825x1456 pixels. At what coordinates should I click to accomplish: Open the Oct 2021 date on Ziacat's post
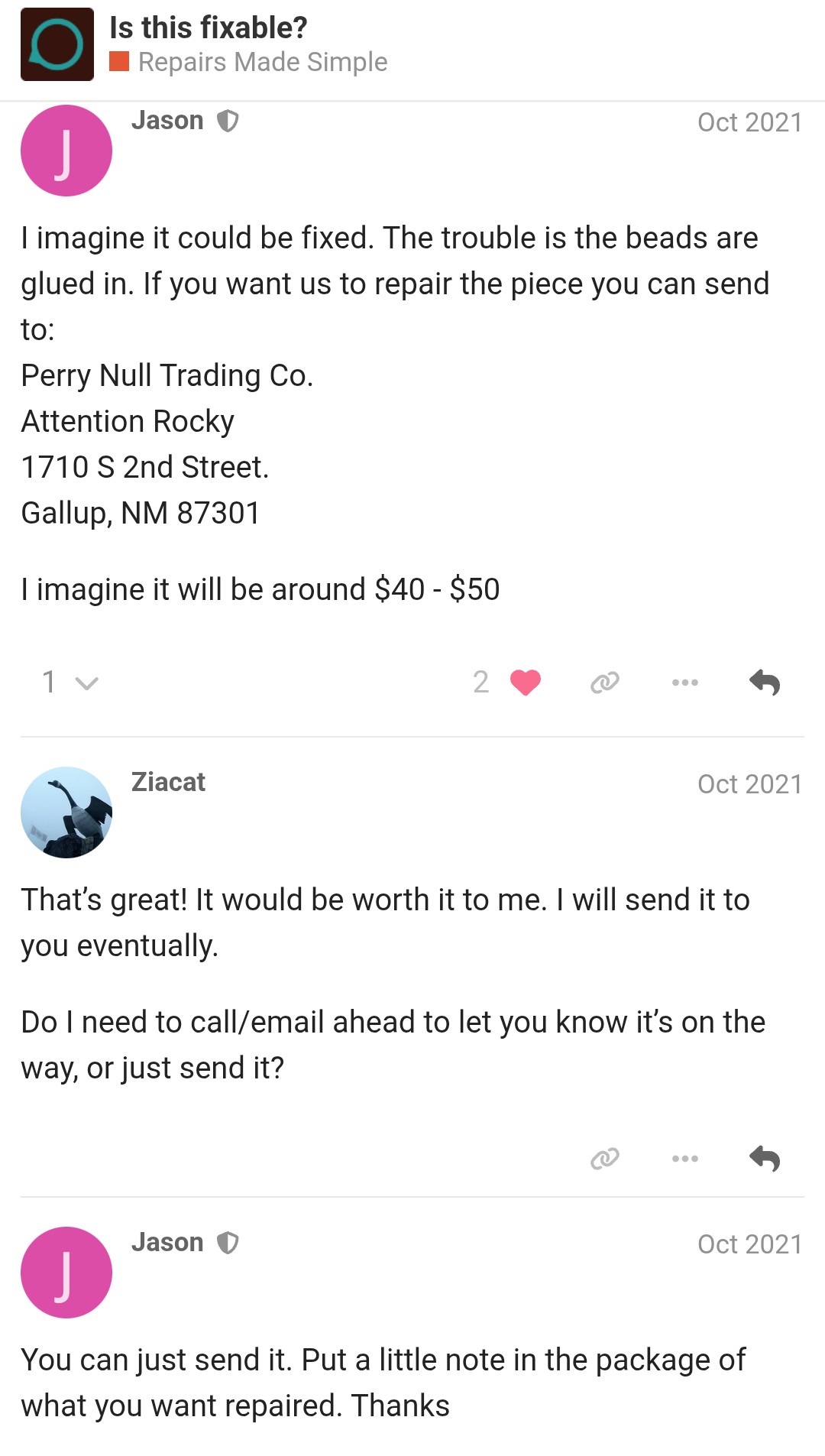coord(749,784)
